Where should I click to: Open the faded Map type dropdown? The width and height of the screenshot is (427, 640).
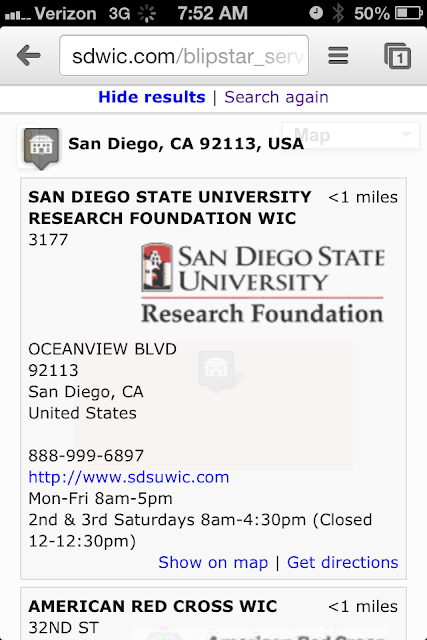pyautogui.click(x=351, y=135)
